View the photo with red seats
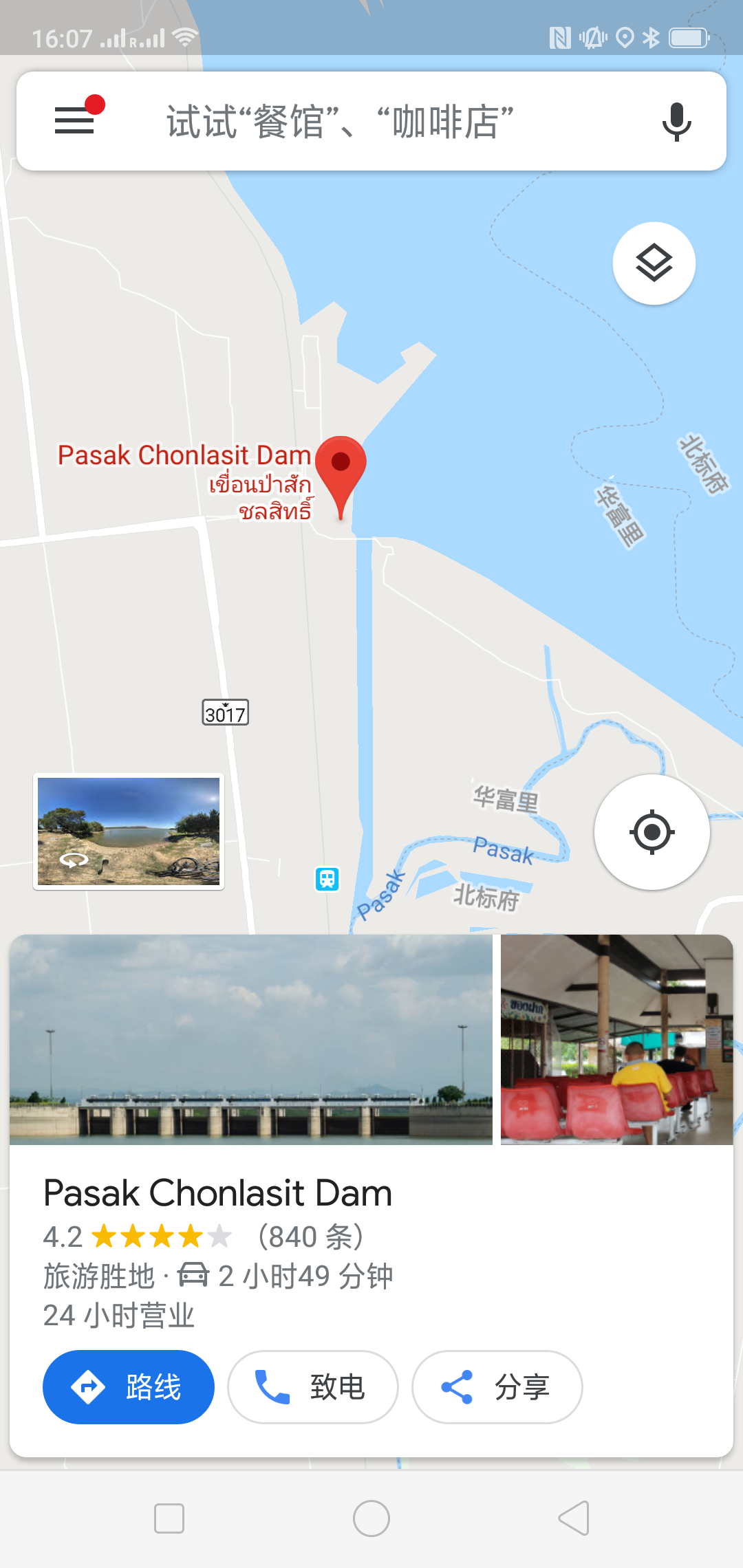This screenshot has height=1568, width=743. (x=617, y=1039)
